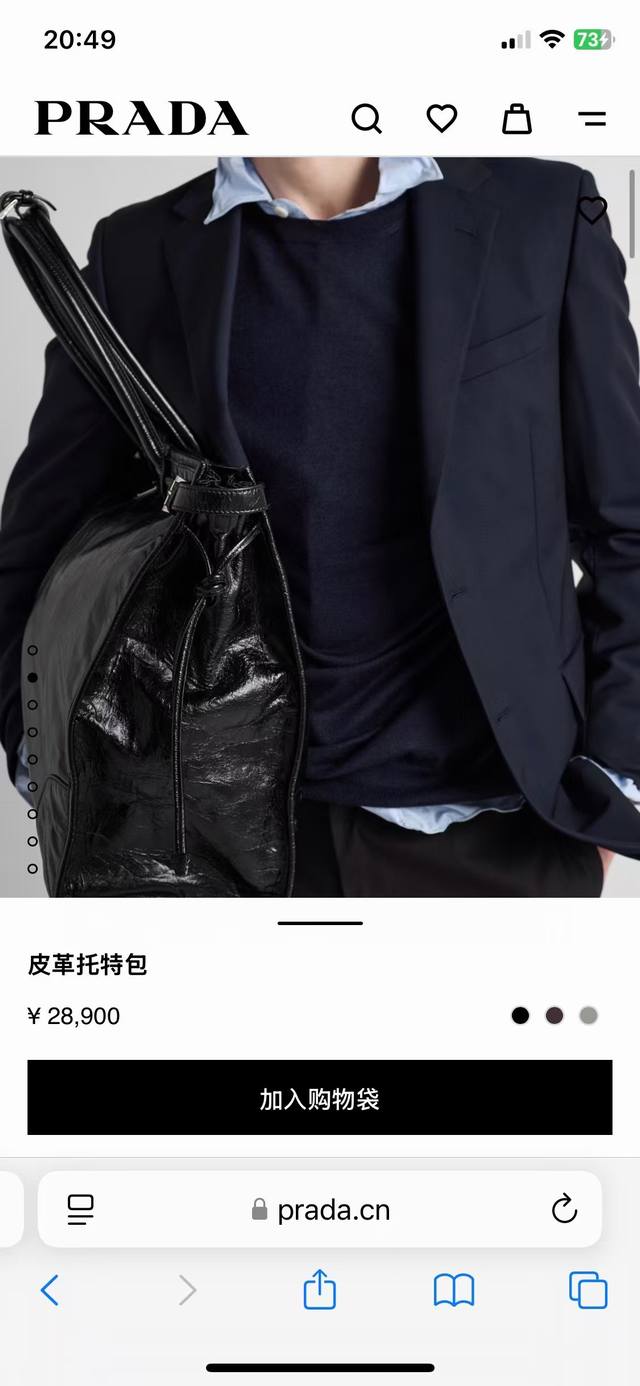Viewport: 640px width, 1386px height.
Task: Open Safari page settings icon
Action: click(81, 1210)
